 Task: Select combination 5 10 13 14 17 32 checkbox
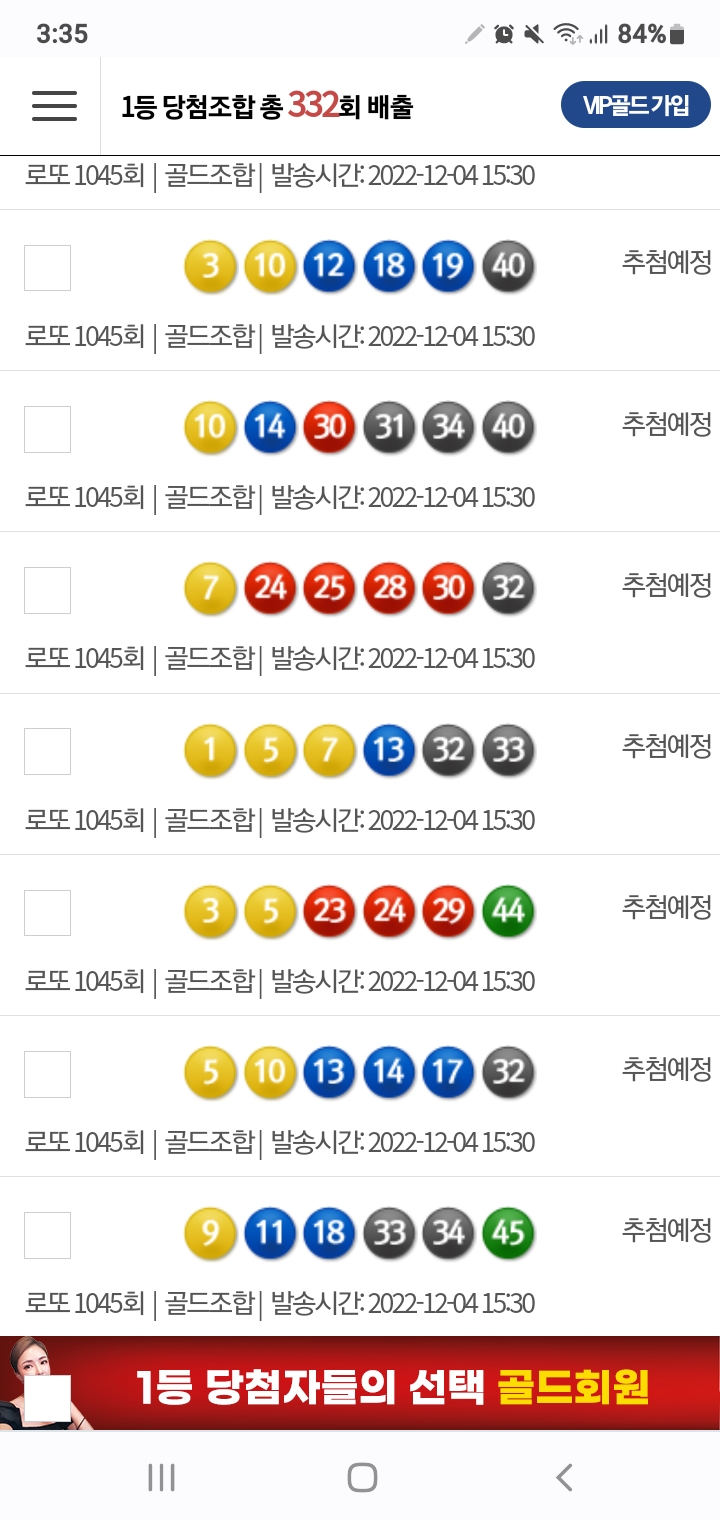(x=47, y=1074)
